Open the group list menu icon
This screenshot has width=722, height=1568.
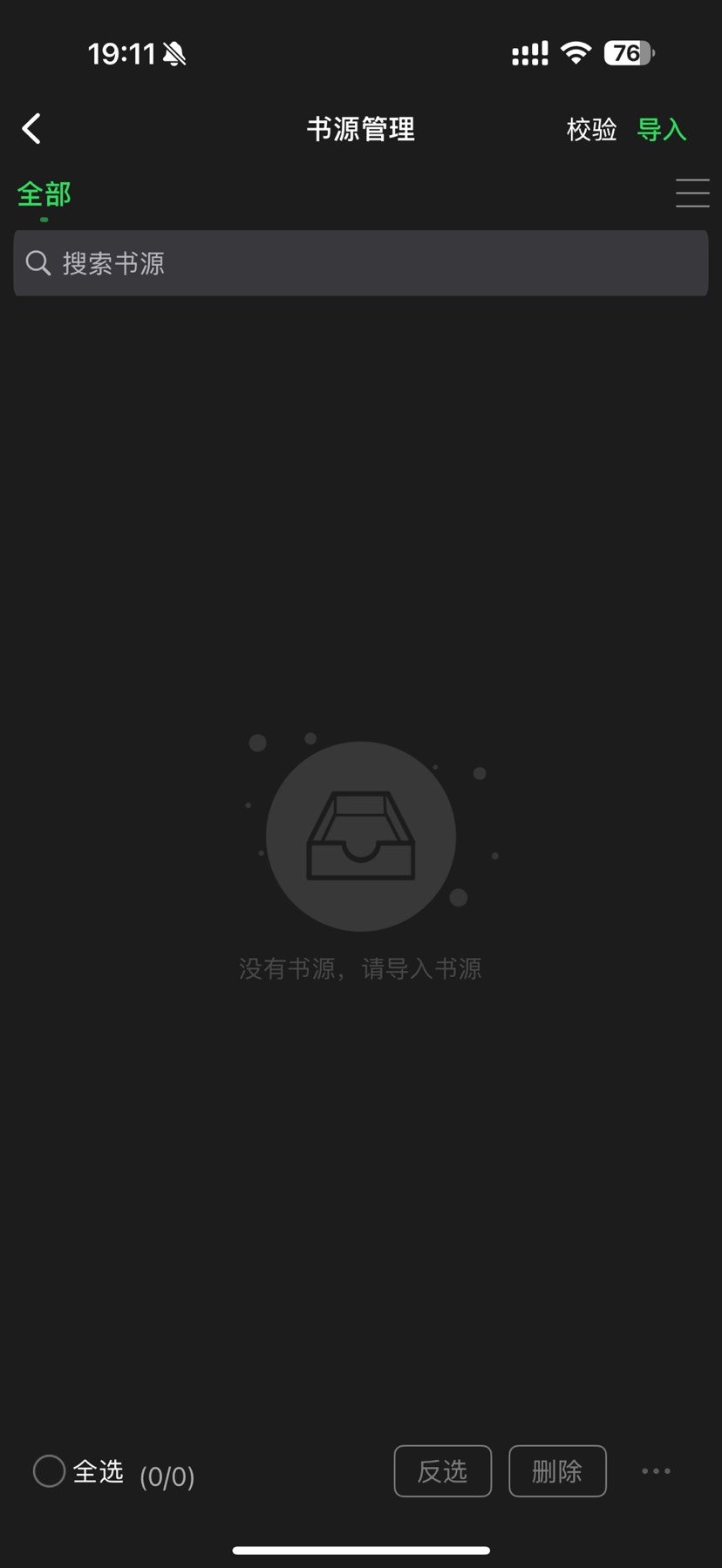coord(692,193)
